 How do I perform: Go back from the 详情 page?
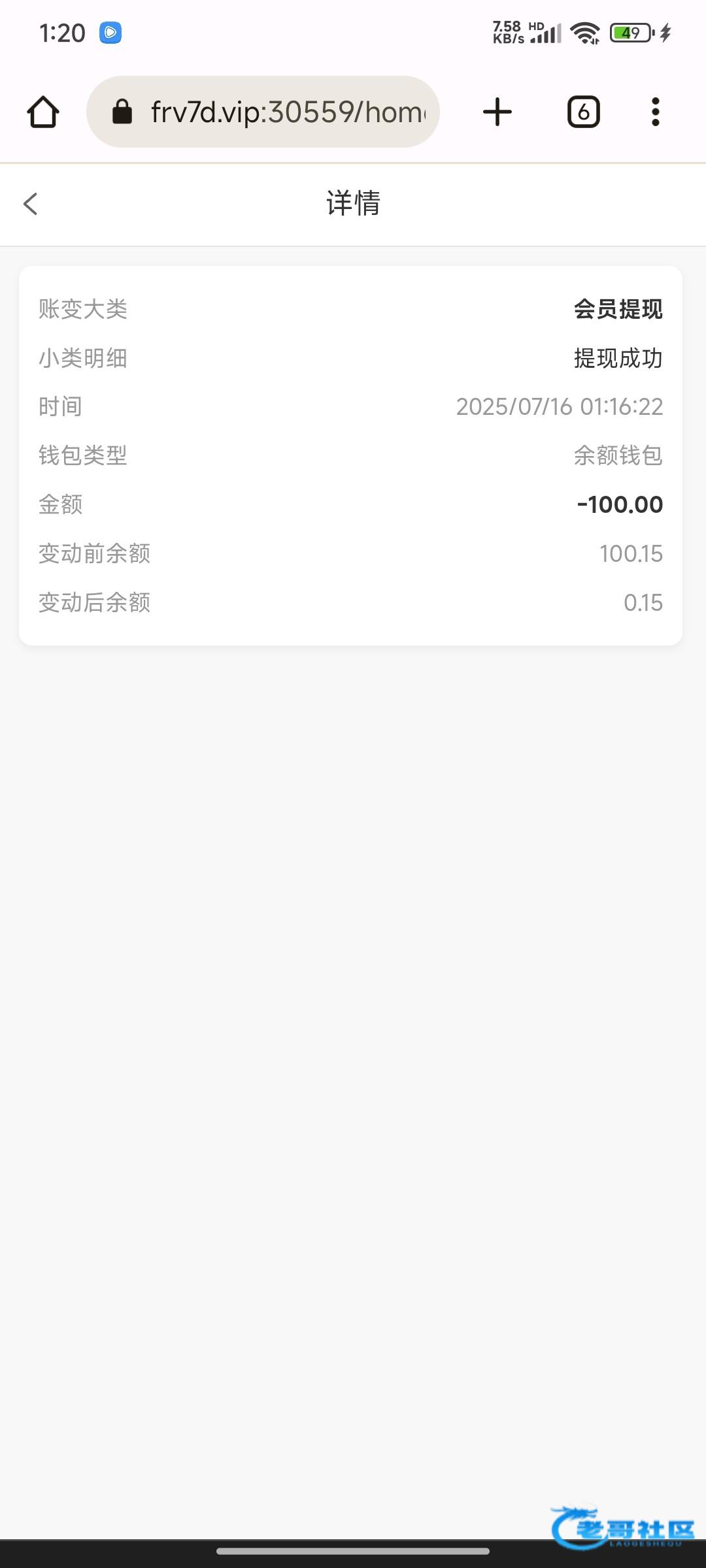[31, 204]
